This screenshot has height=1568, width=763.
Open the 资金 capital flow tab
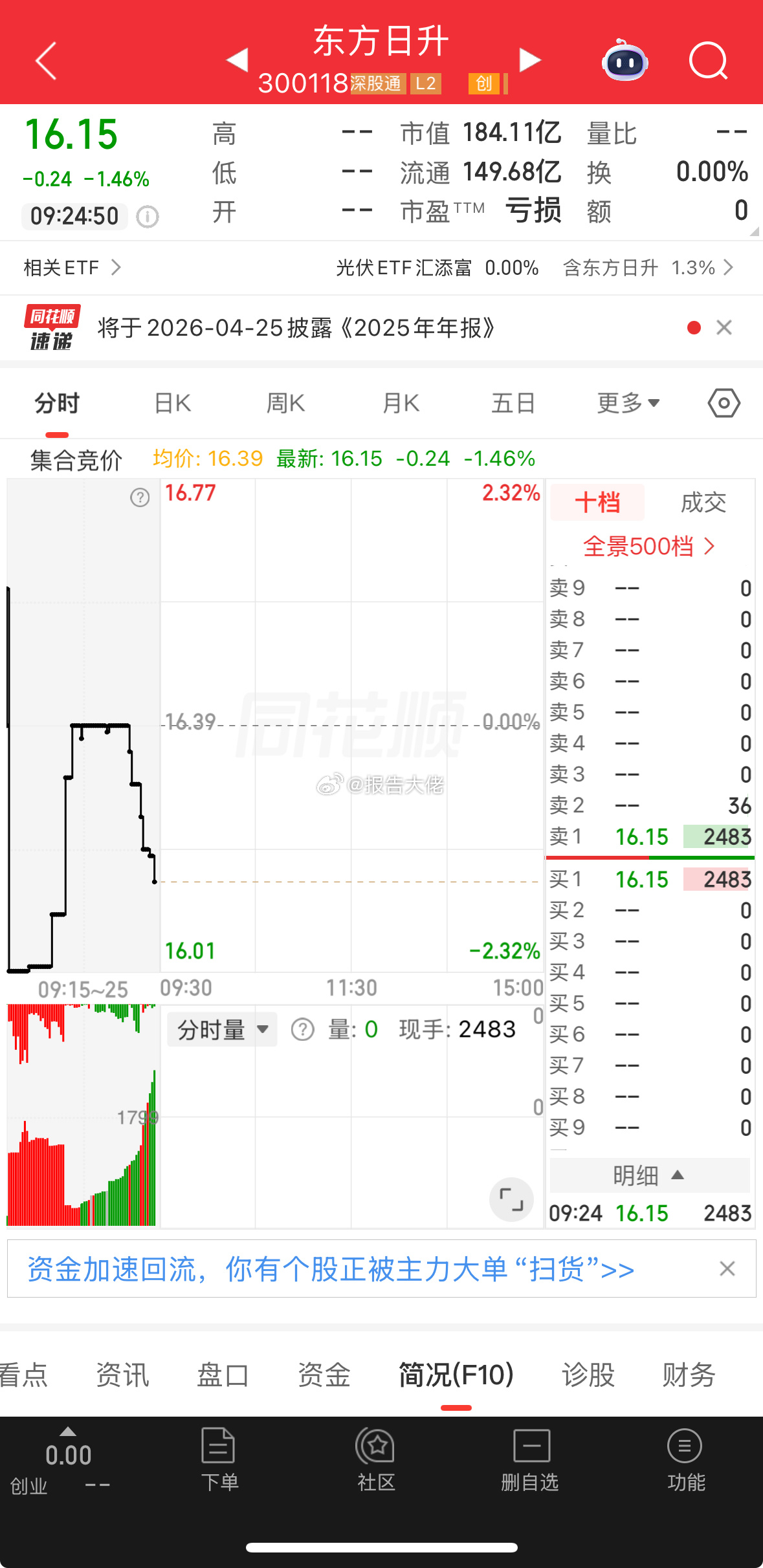(324, 1375)
